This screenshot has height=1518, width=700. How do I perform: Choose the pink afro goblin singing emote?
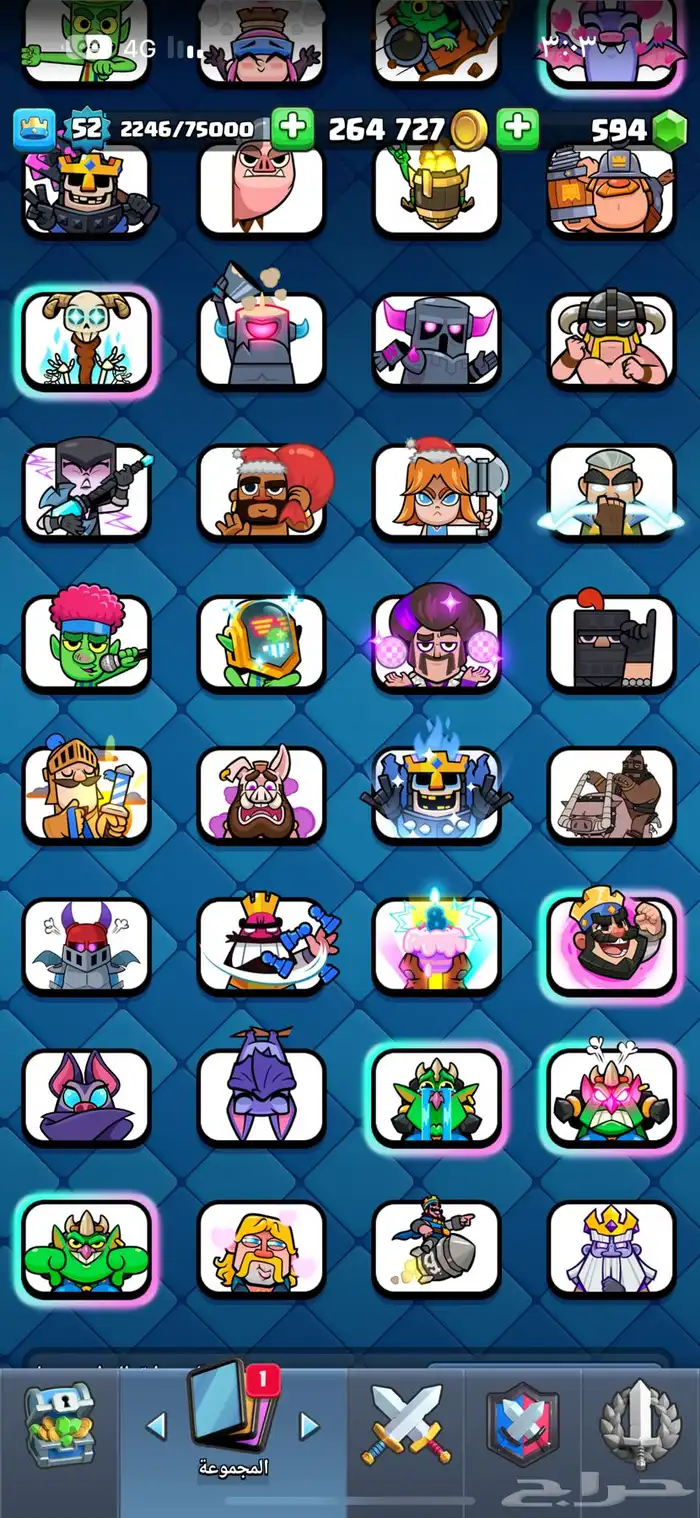pyautogui.click(x=86, y=643)
